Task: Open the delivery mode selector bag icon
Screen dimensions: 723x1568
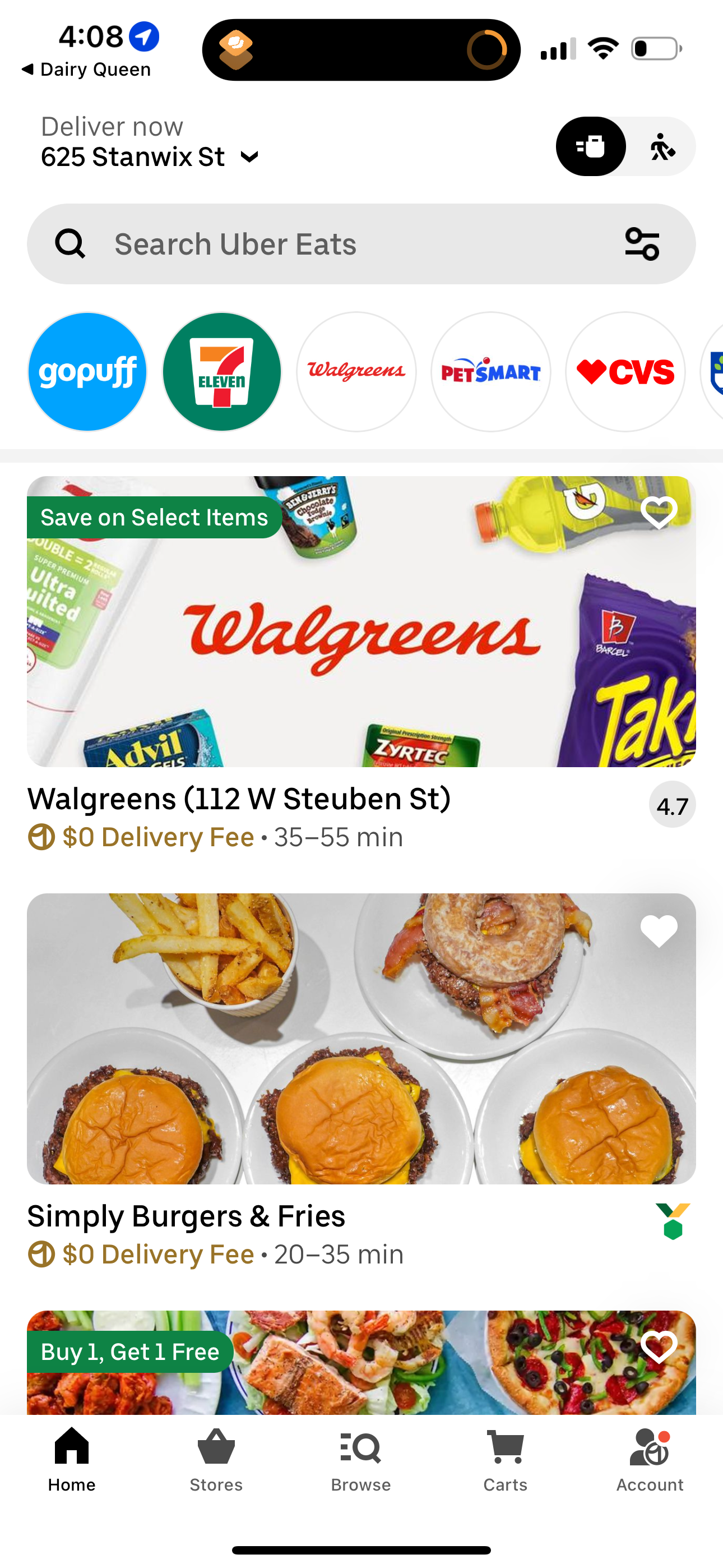Action: point(590,146)
